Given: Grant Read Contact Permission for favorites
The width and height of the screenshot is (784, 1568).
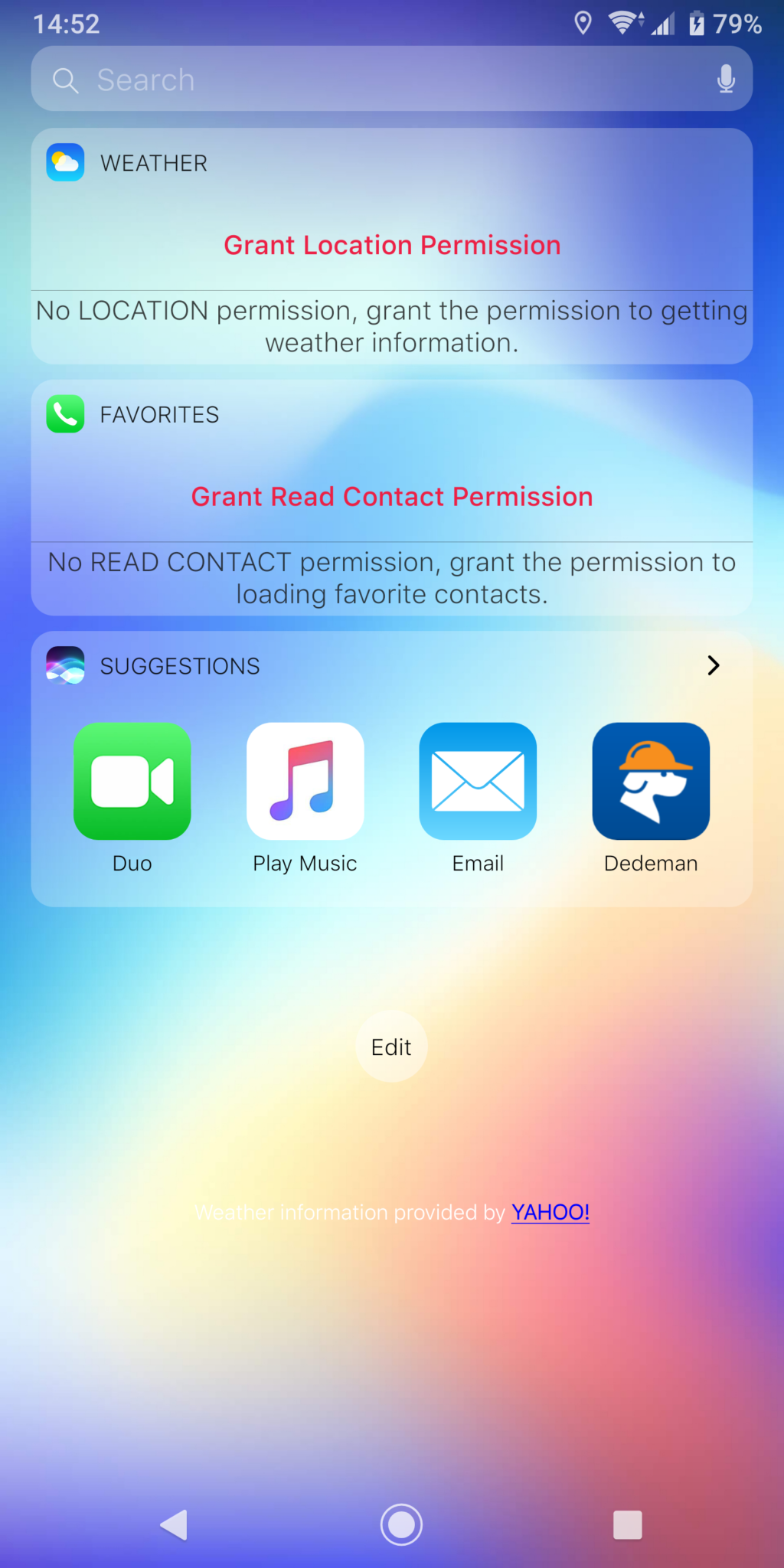Looking at the screenshot, I should [392, 497].
